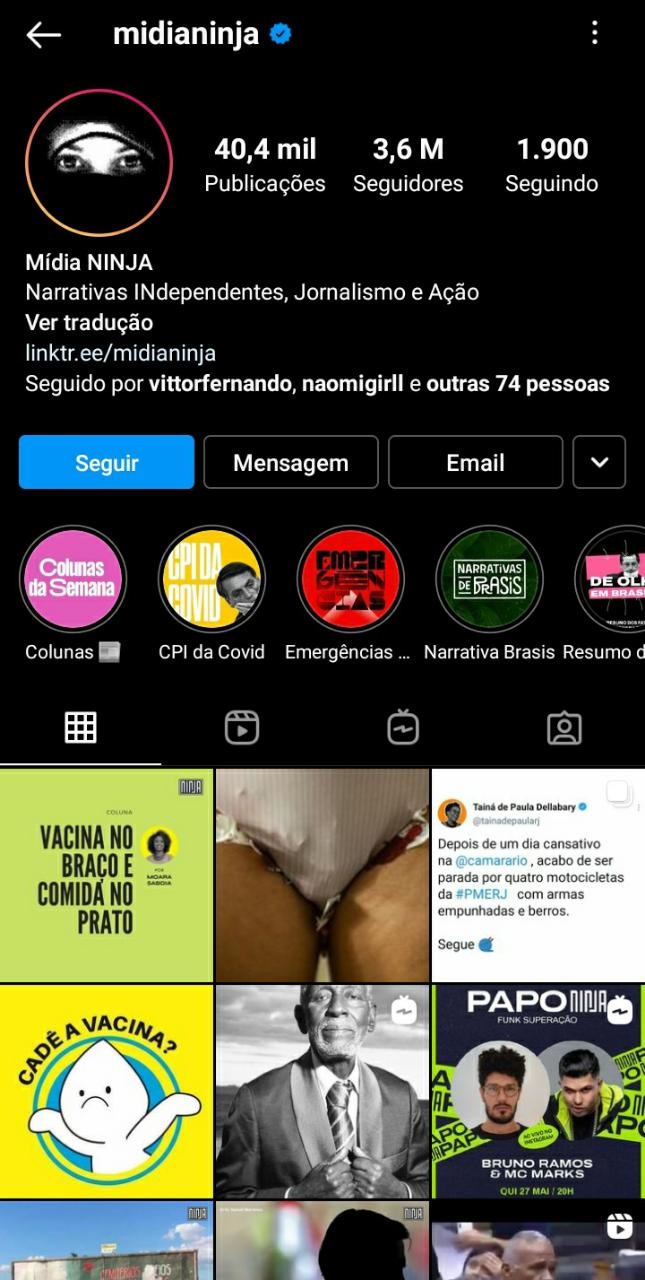Image resolution: width=645 pixels, height=1280 pixels.
Task: View the Seguidores list
Action: click(408, 165)
